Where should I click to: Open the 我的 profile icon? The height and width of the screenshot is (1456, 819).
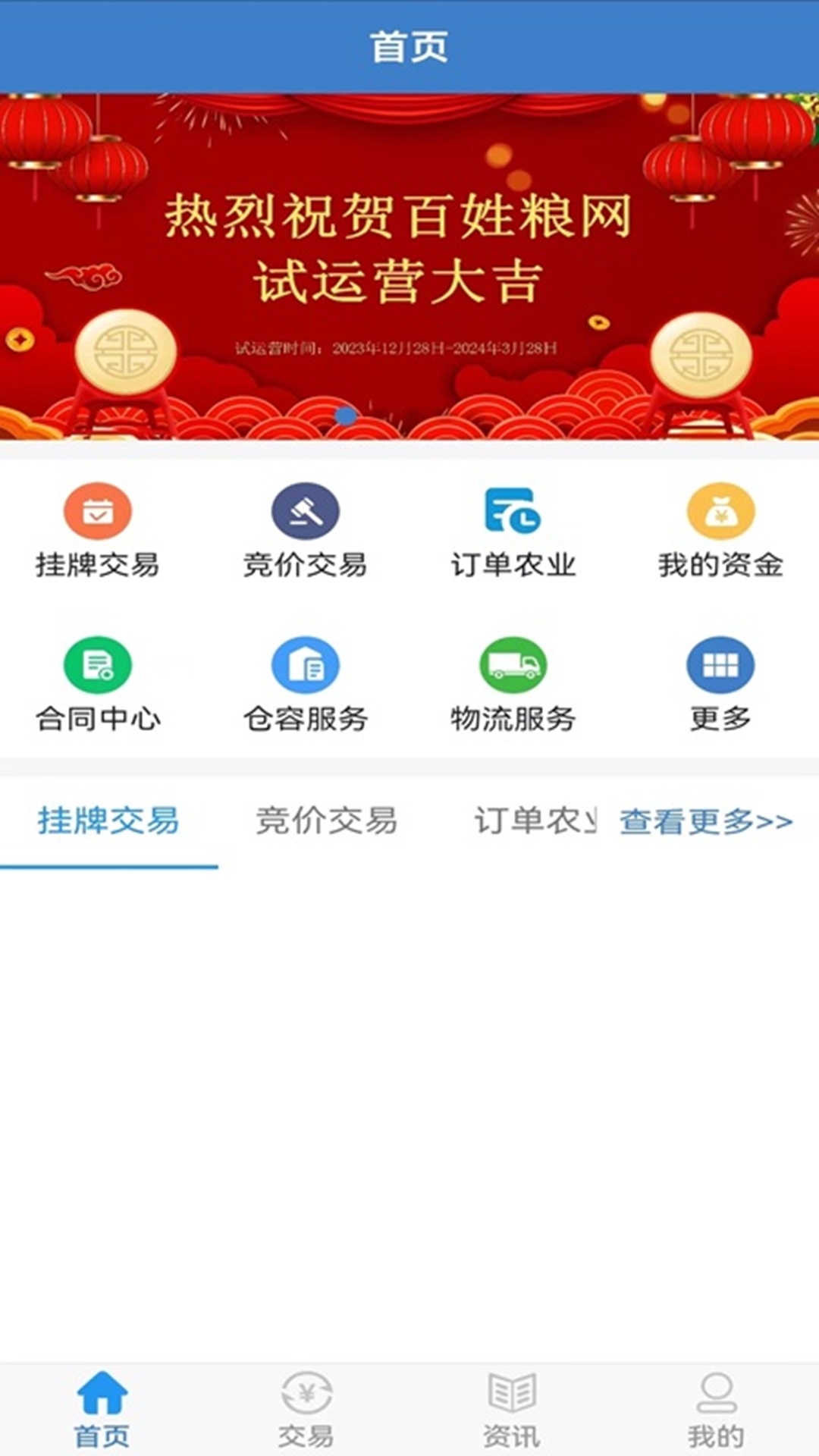click(717, 1407)
